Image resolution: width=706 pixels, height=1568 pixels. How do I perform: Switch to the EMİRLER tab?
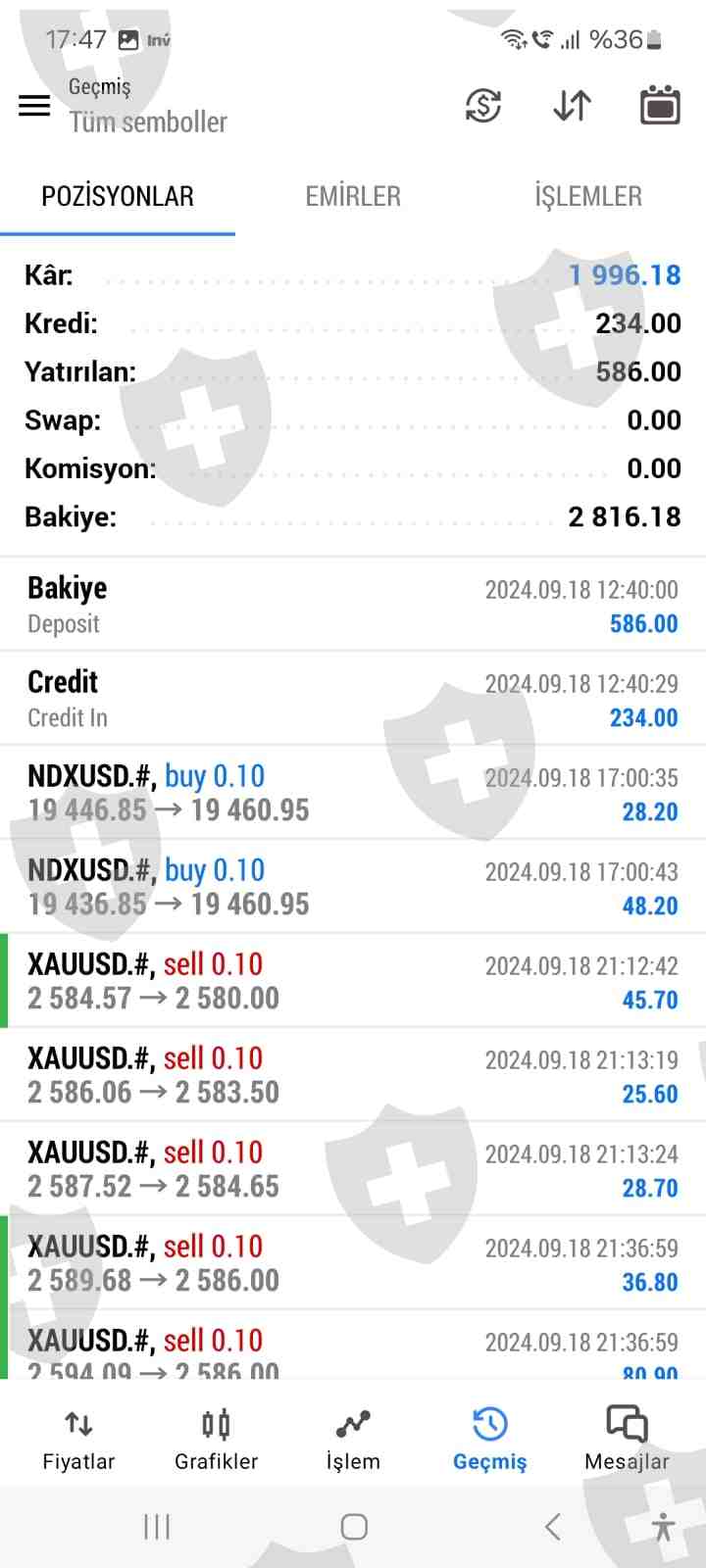[353, 196]
